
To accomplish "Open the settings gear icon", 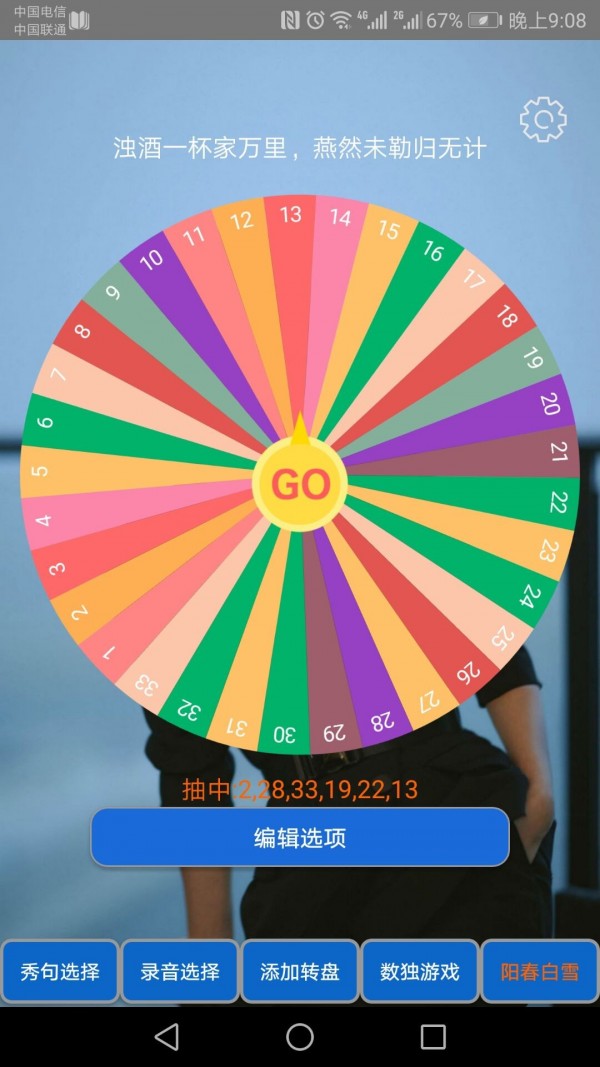I will [543, 120].
